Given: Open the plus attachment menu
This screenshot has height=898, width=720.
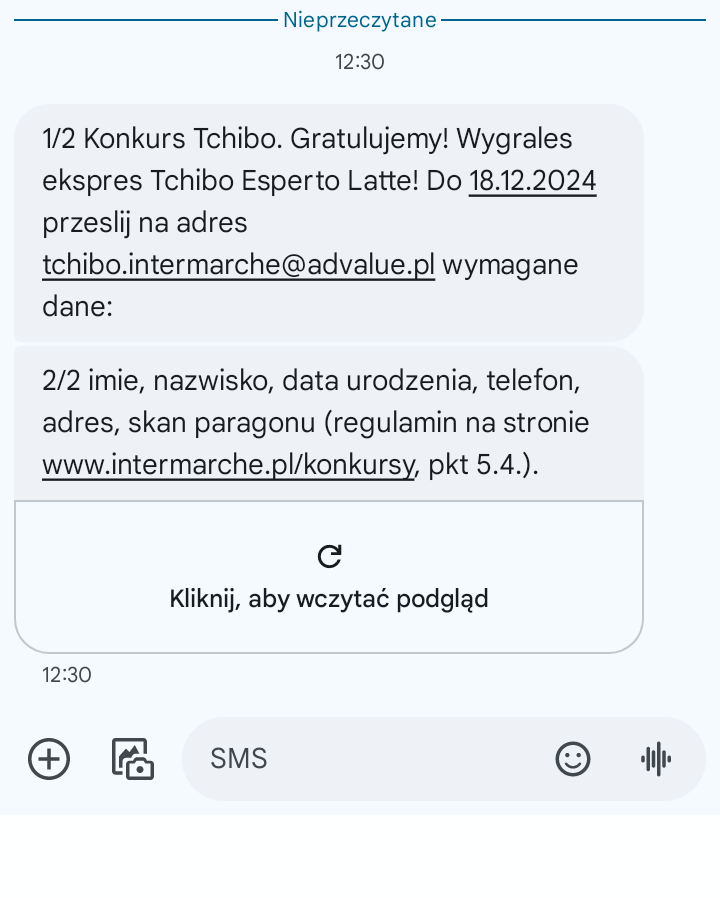Looking at the screenshot, I should pos(48,759).
